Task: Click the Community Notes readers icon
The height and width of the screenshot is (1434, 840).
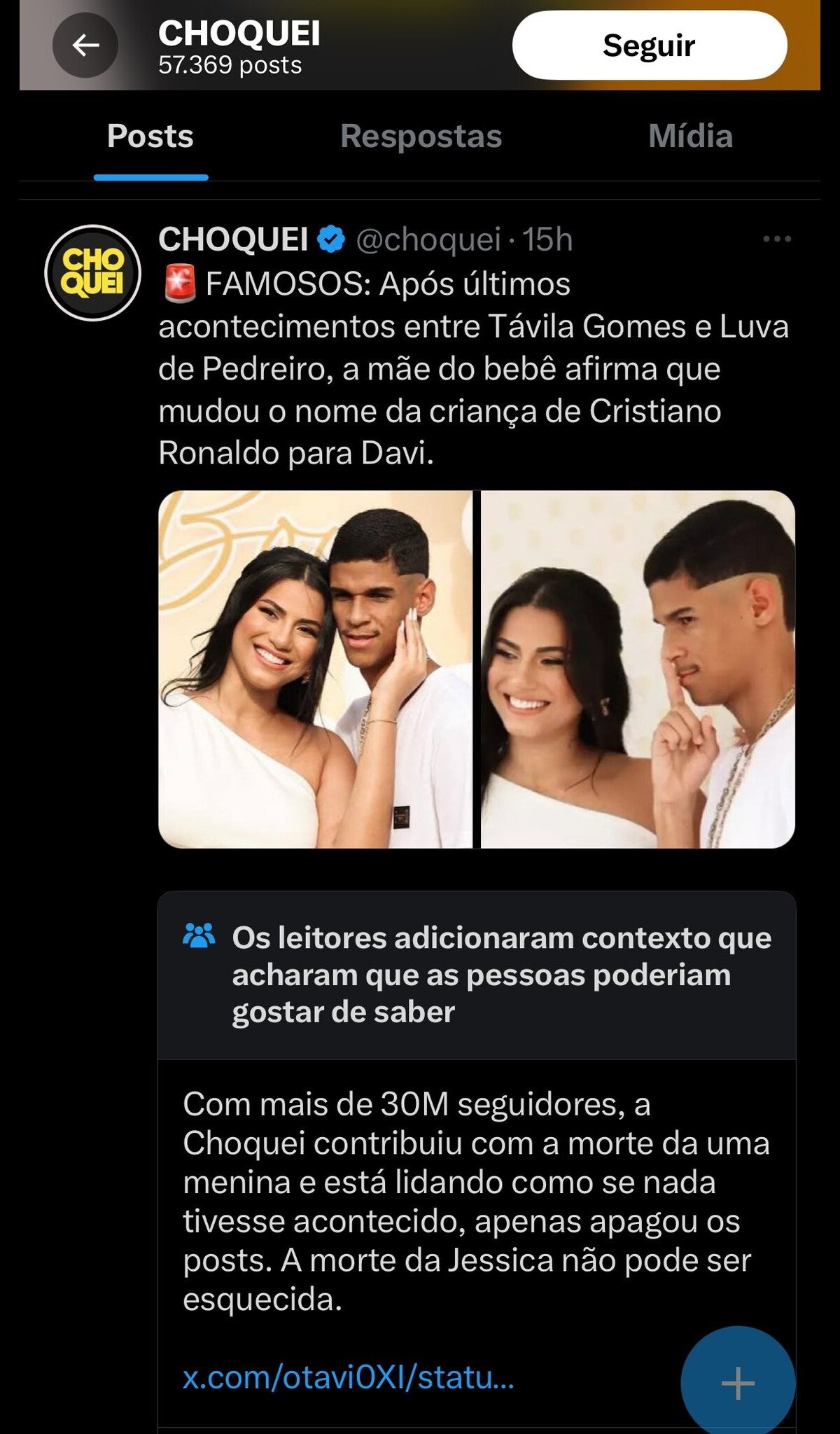Action: (x=198, y=934)
